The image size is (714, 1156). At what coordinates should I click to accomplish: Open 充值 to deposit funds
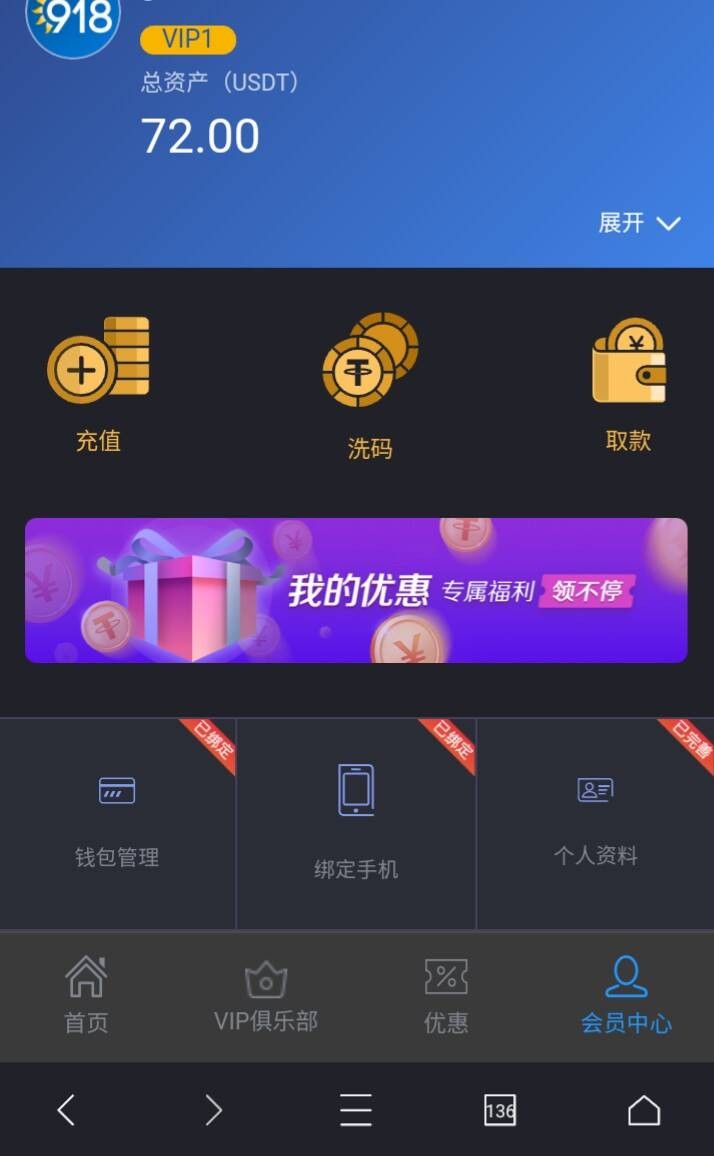click(98, 382)
